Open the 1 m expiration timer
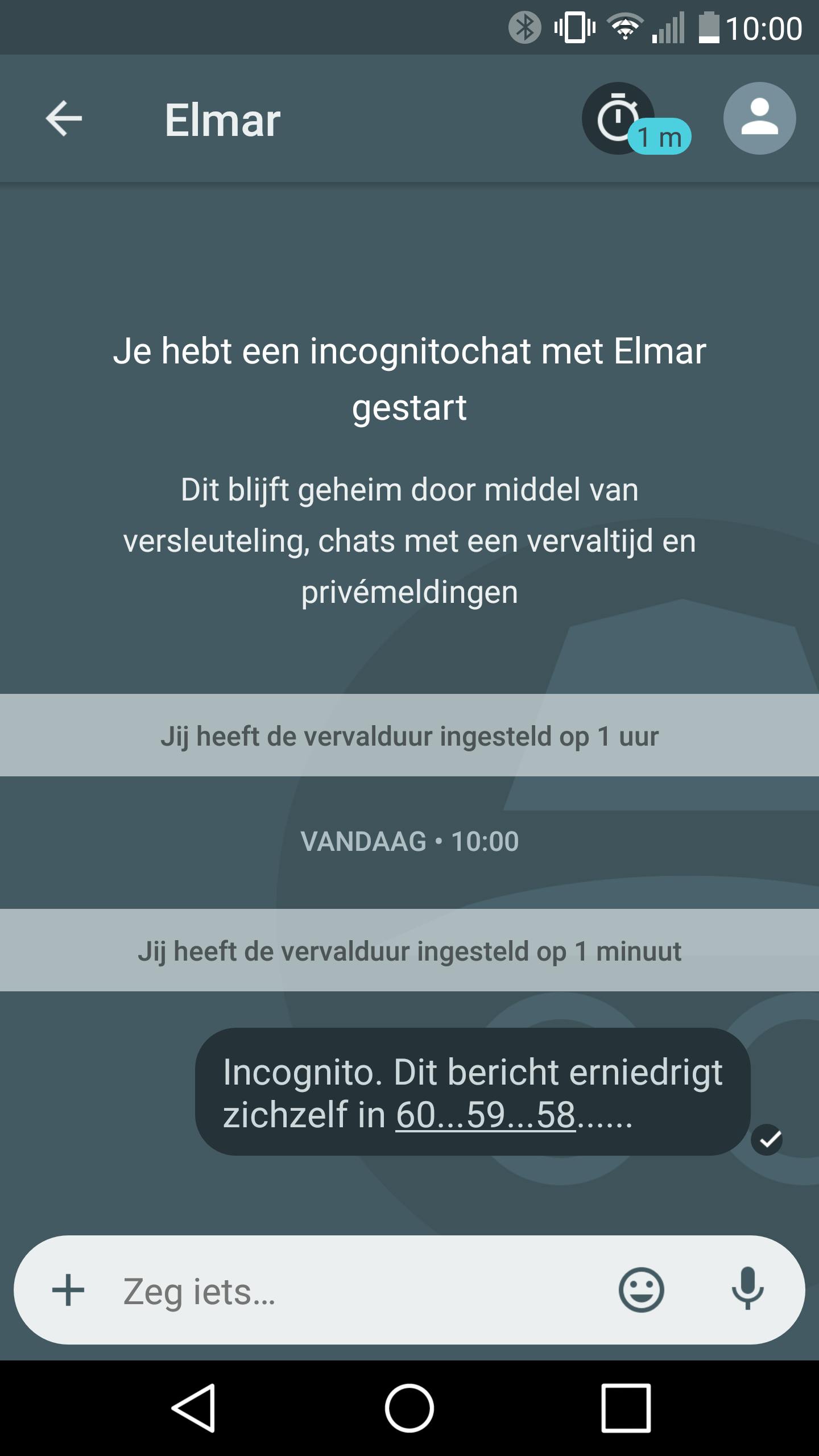Viewport: 819px width, 1456px height. point(623,119)
